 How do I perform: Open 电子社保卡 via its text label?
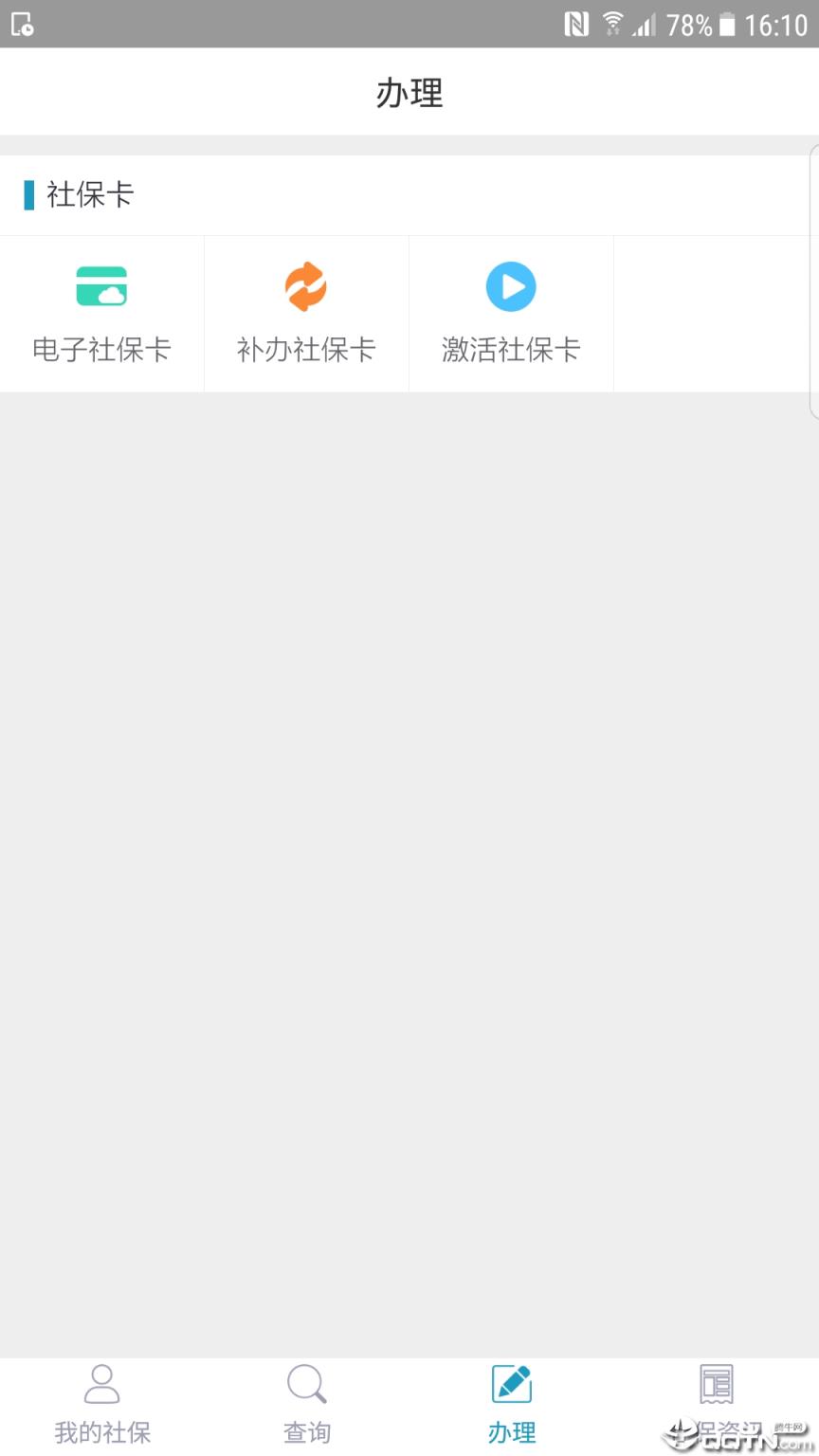[101, 350]
